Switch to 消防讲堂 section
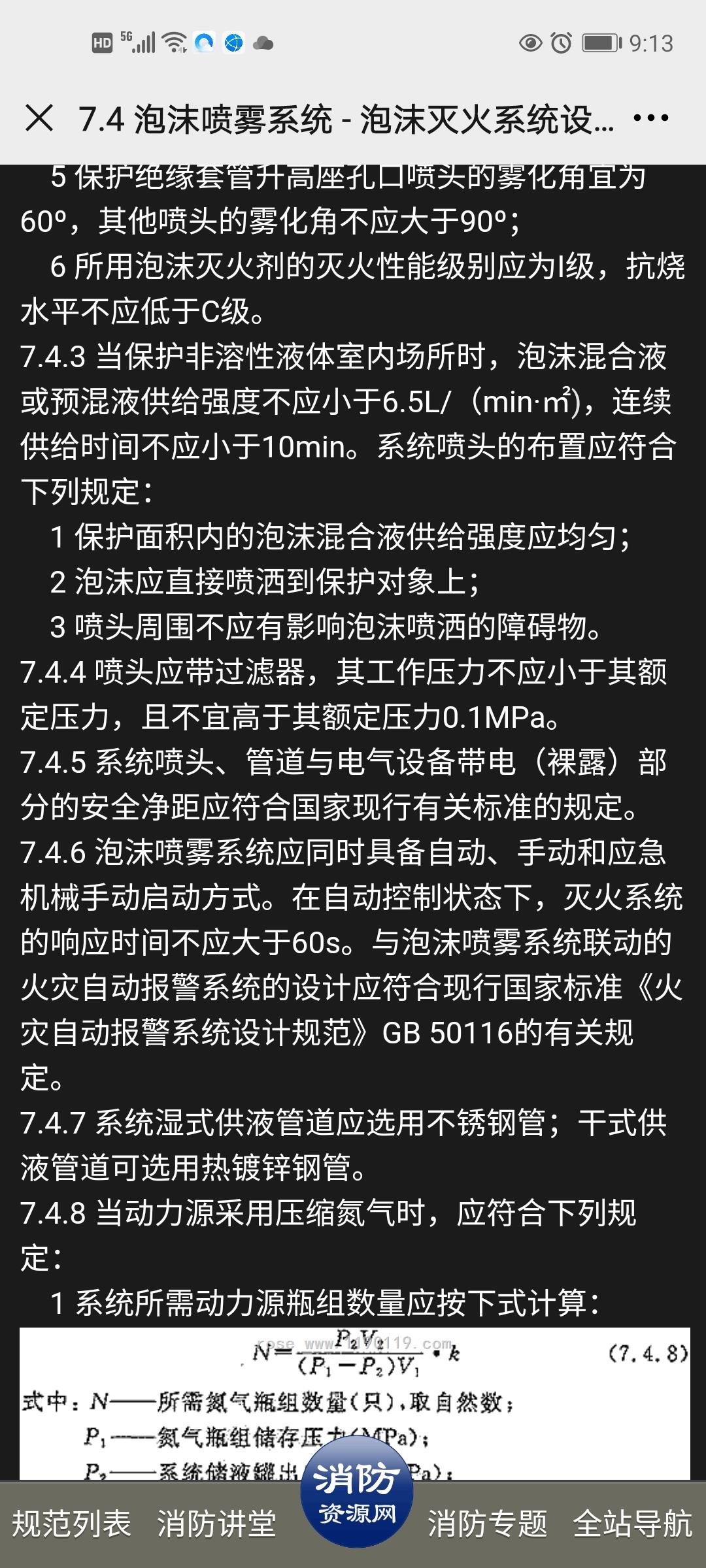 click(216, 1524)
